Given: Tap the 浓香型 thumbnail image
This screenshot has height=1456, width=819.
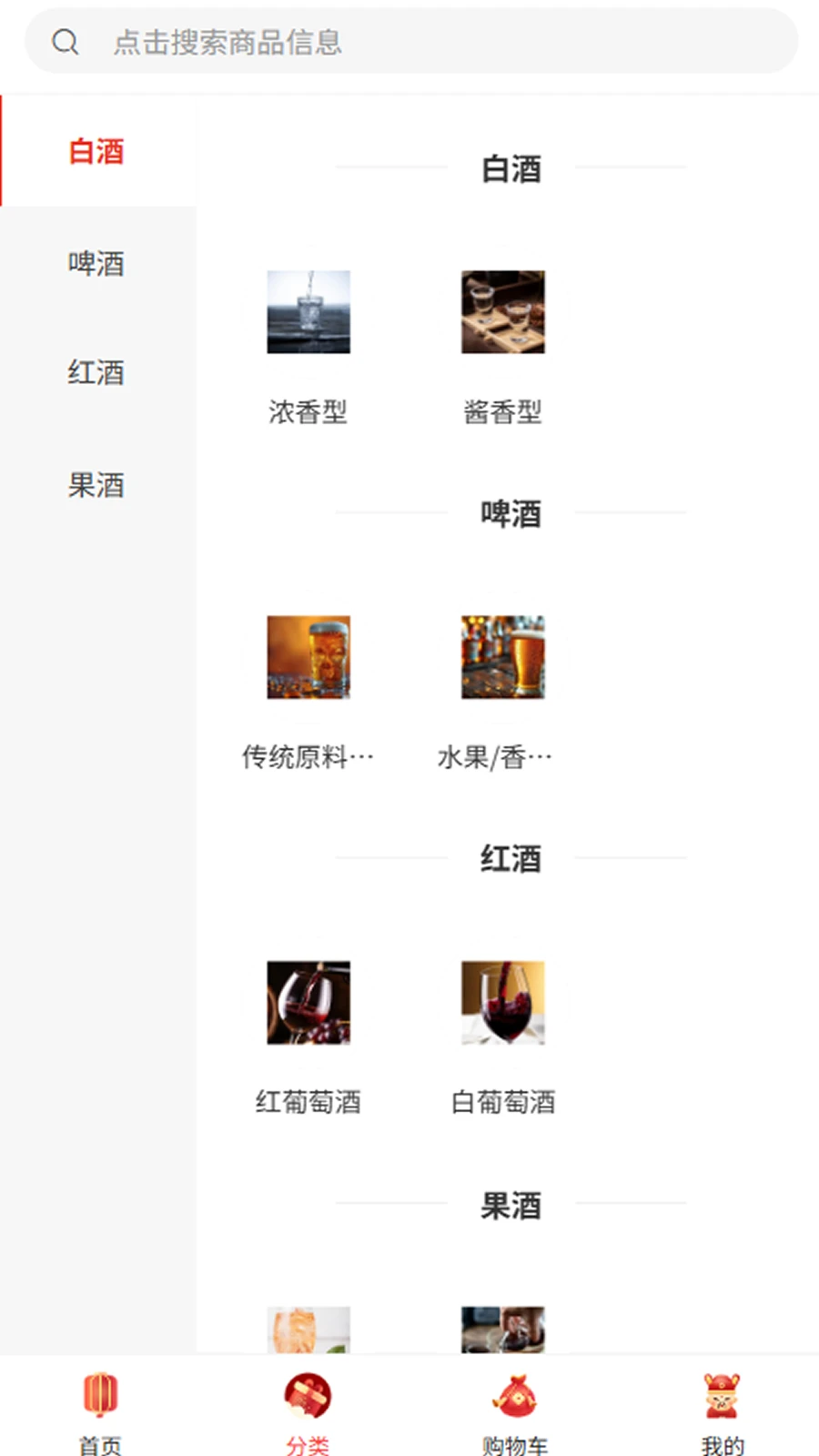Looking at the screenshot, I should [x=308, y=311].
